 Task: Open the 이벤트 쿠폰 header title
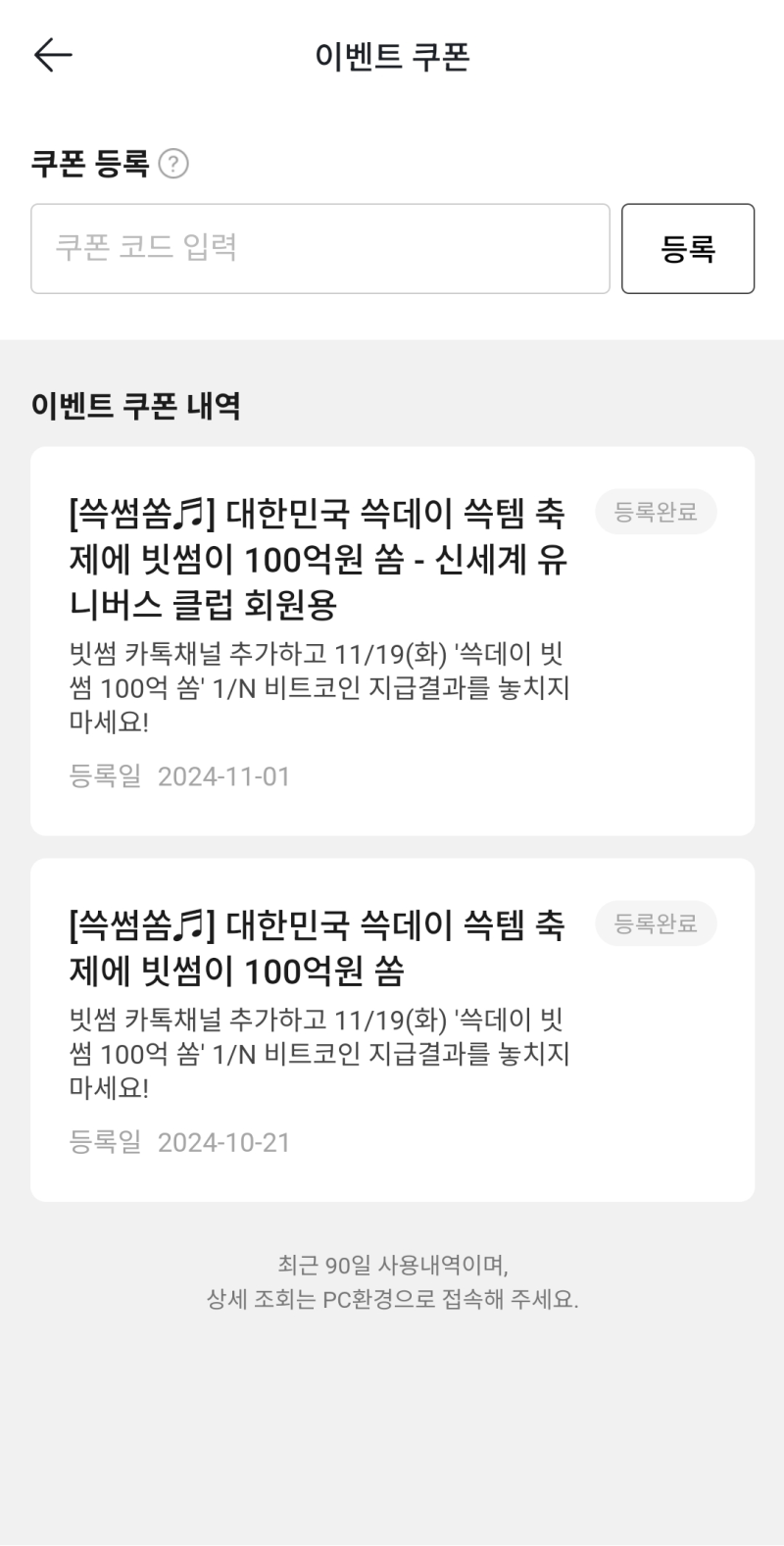click(392, 57)
